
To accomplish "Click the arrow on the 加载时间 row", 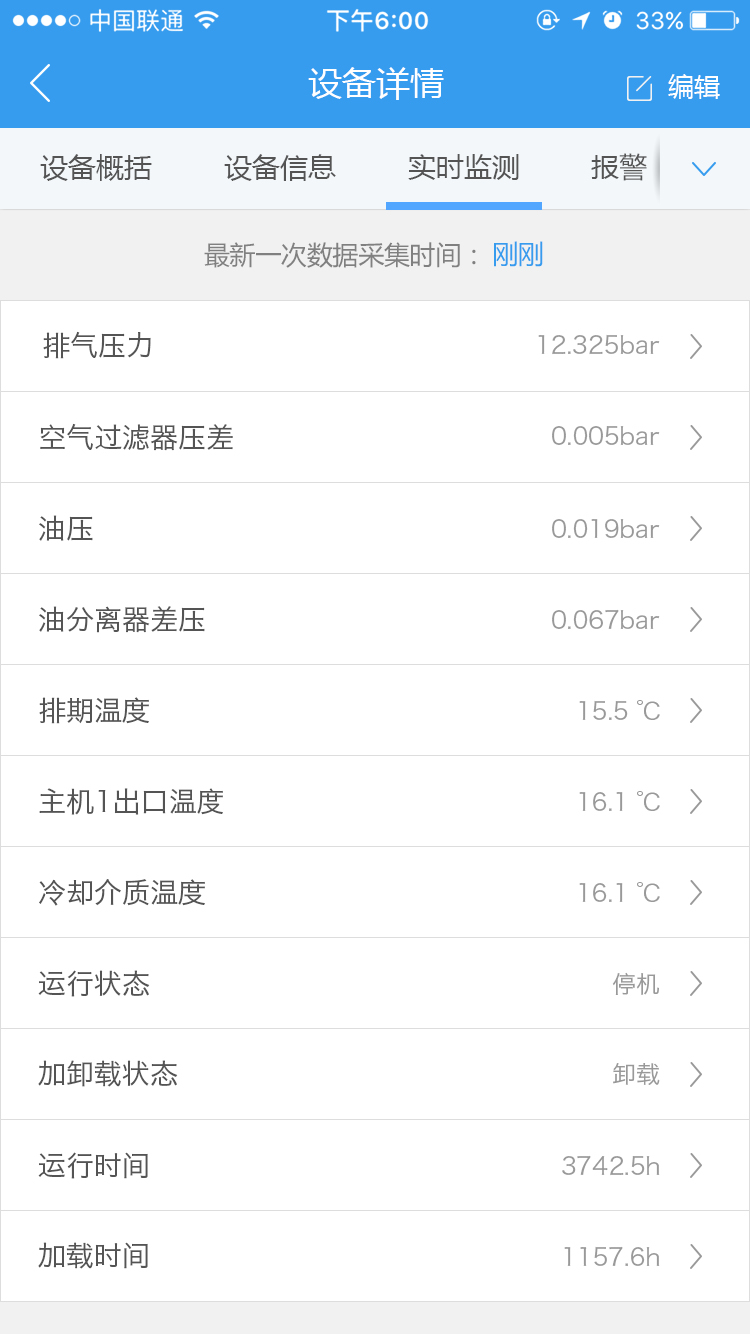I will coord(695,1256).
